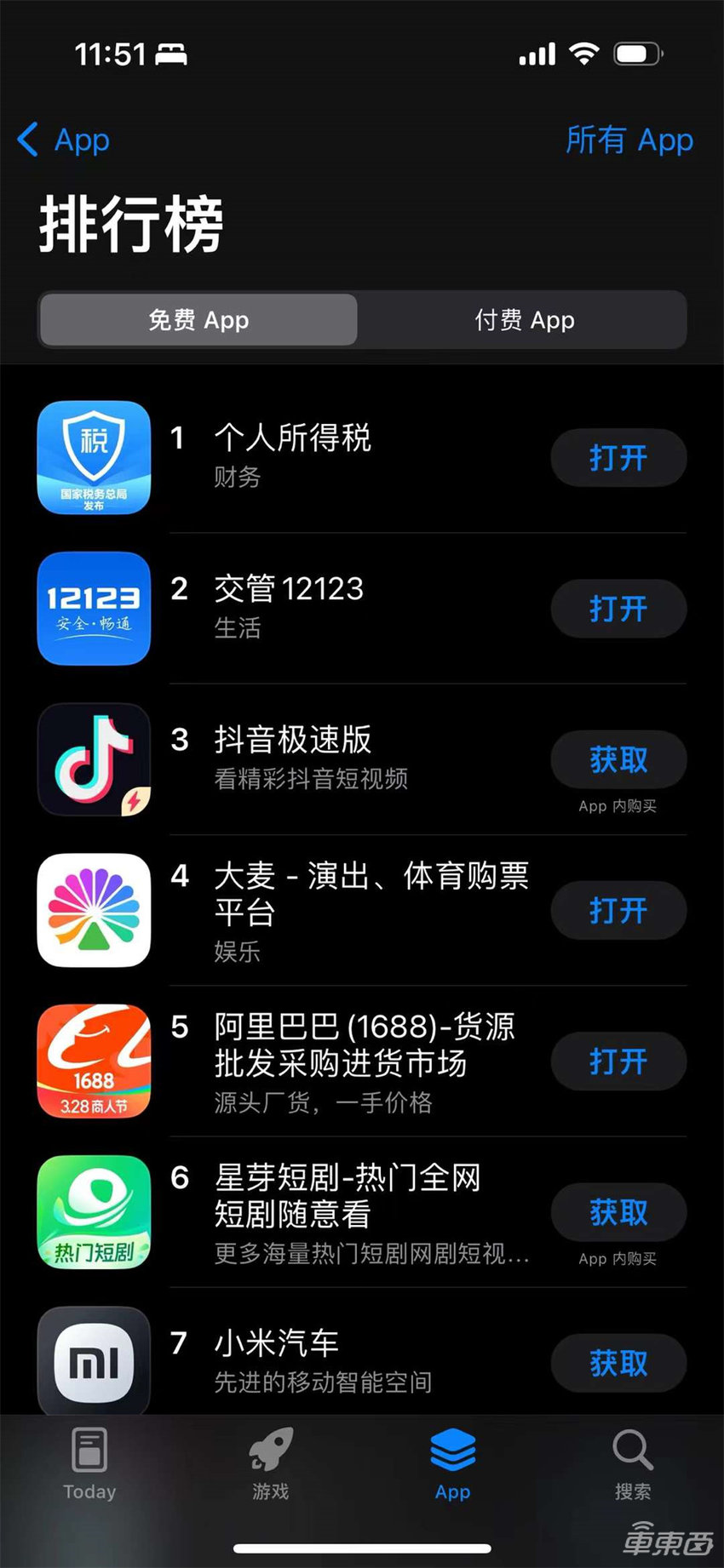Get the 抖音极速版 app

(x=618, y=759)
